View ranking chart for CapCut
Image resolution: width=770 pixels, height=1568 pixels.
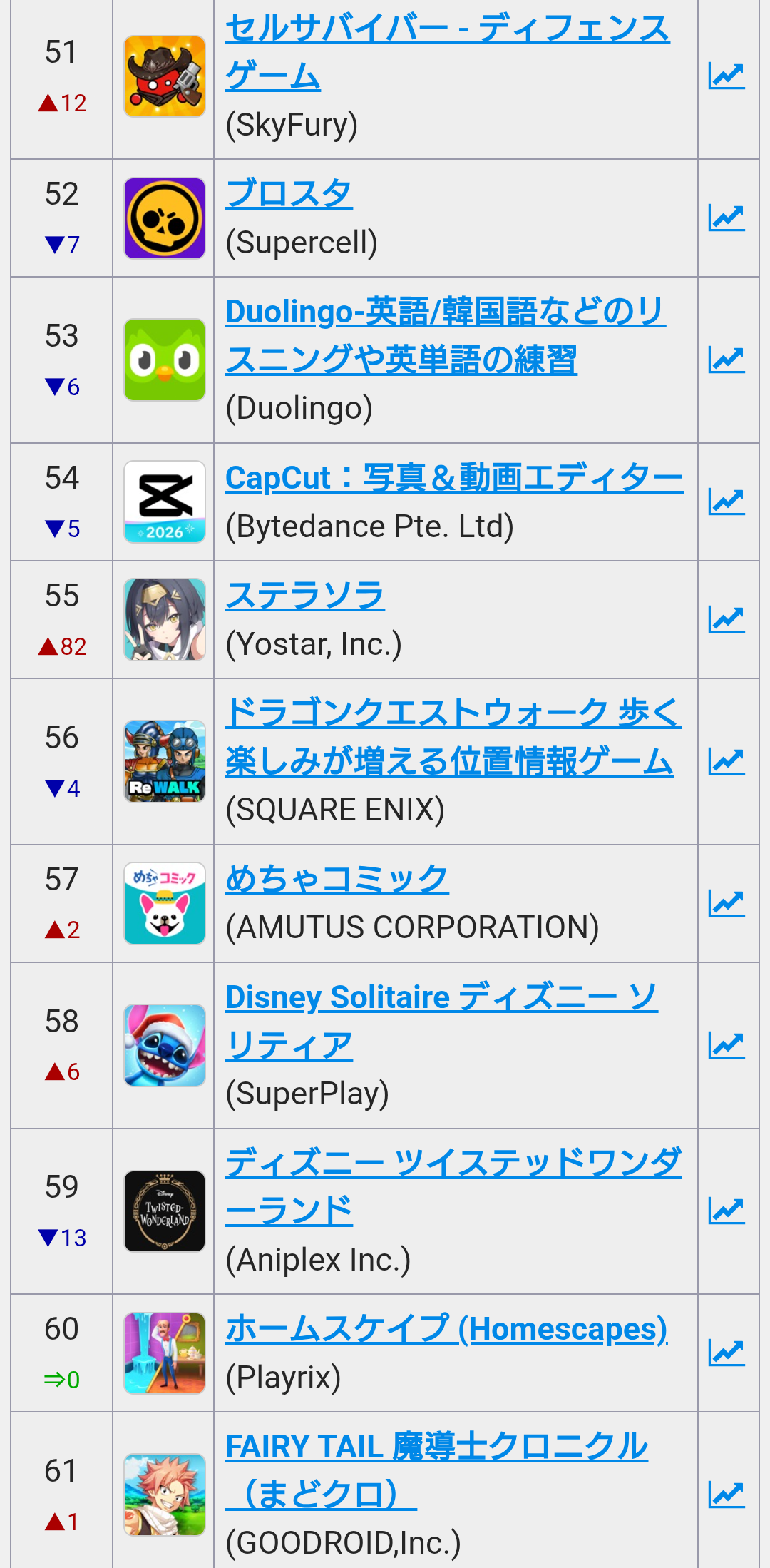pos(727,502)
